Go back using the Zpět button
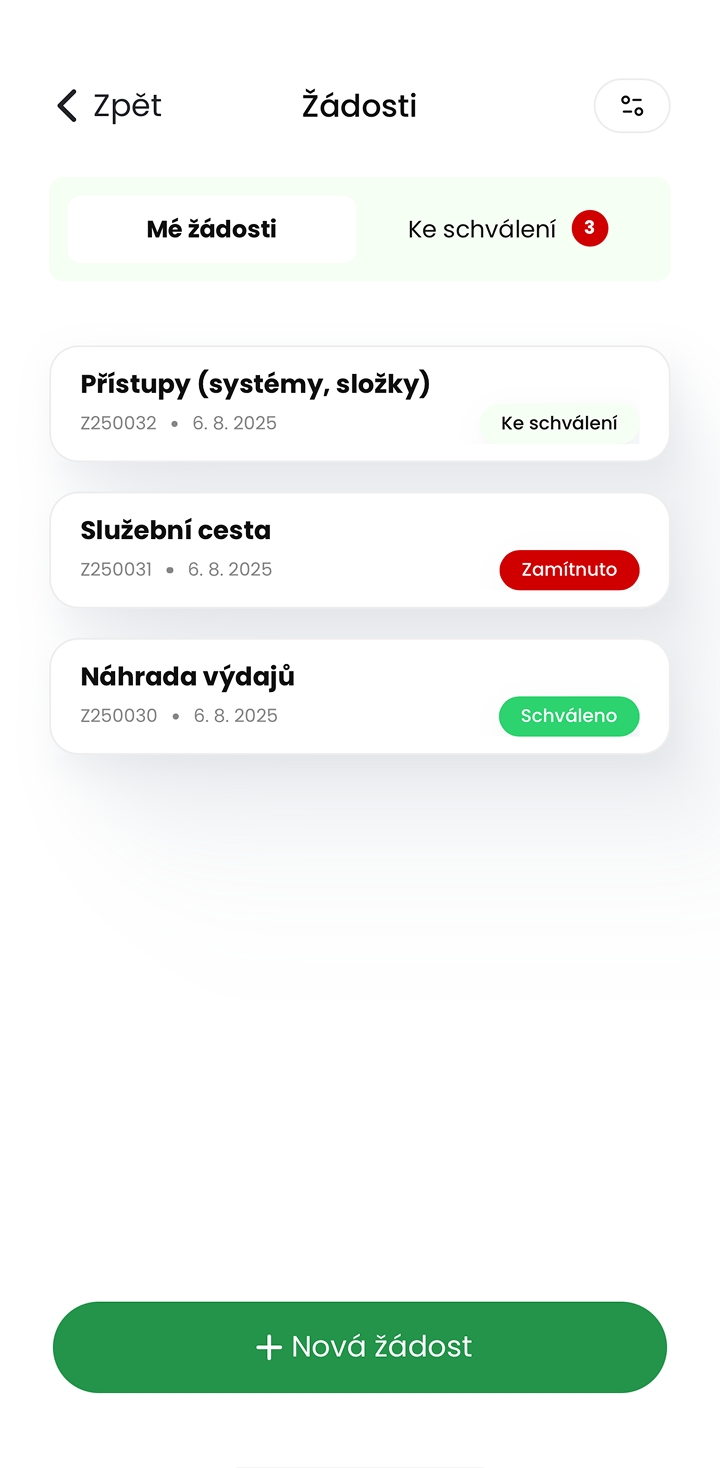 coord(109,106)
